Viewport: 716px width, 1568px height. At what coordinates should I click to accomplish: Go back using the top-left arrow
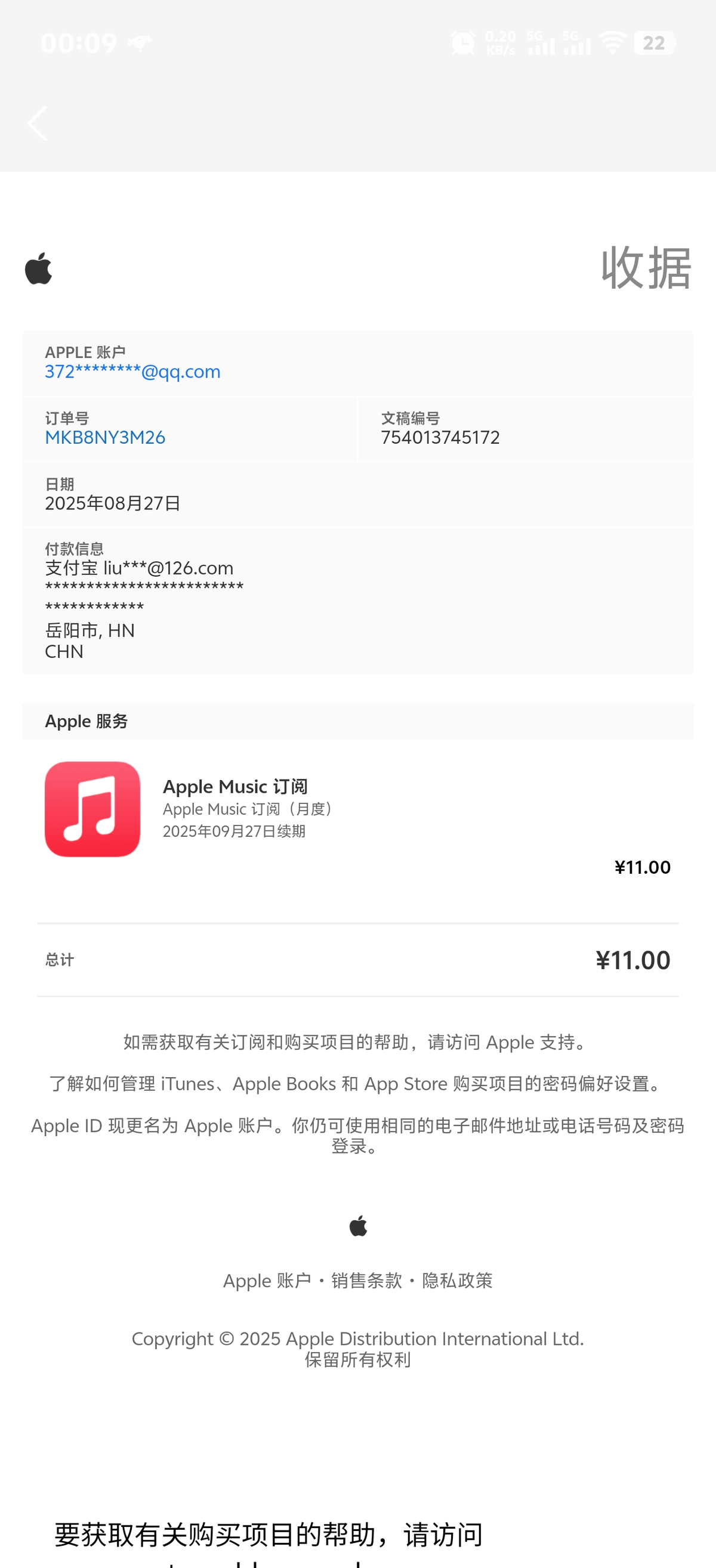pyautogui.click(x=38, y=123)
